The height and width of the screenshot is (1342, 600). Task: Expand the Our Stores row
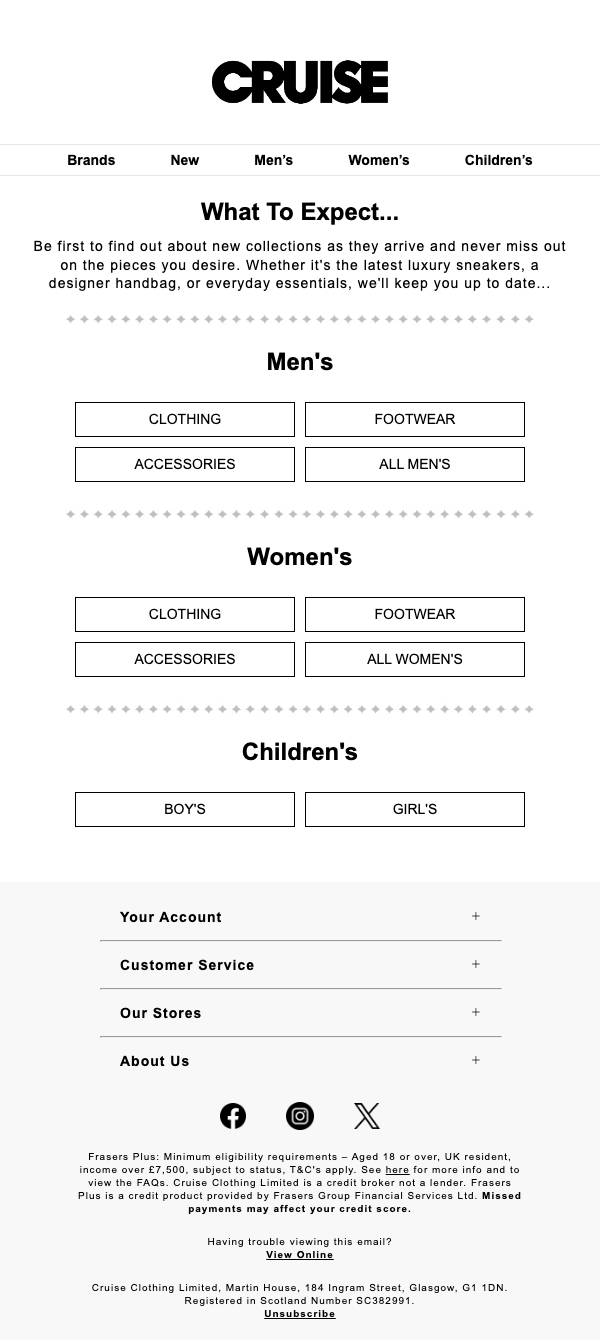pyautogui.click(x=300, y=1013)
